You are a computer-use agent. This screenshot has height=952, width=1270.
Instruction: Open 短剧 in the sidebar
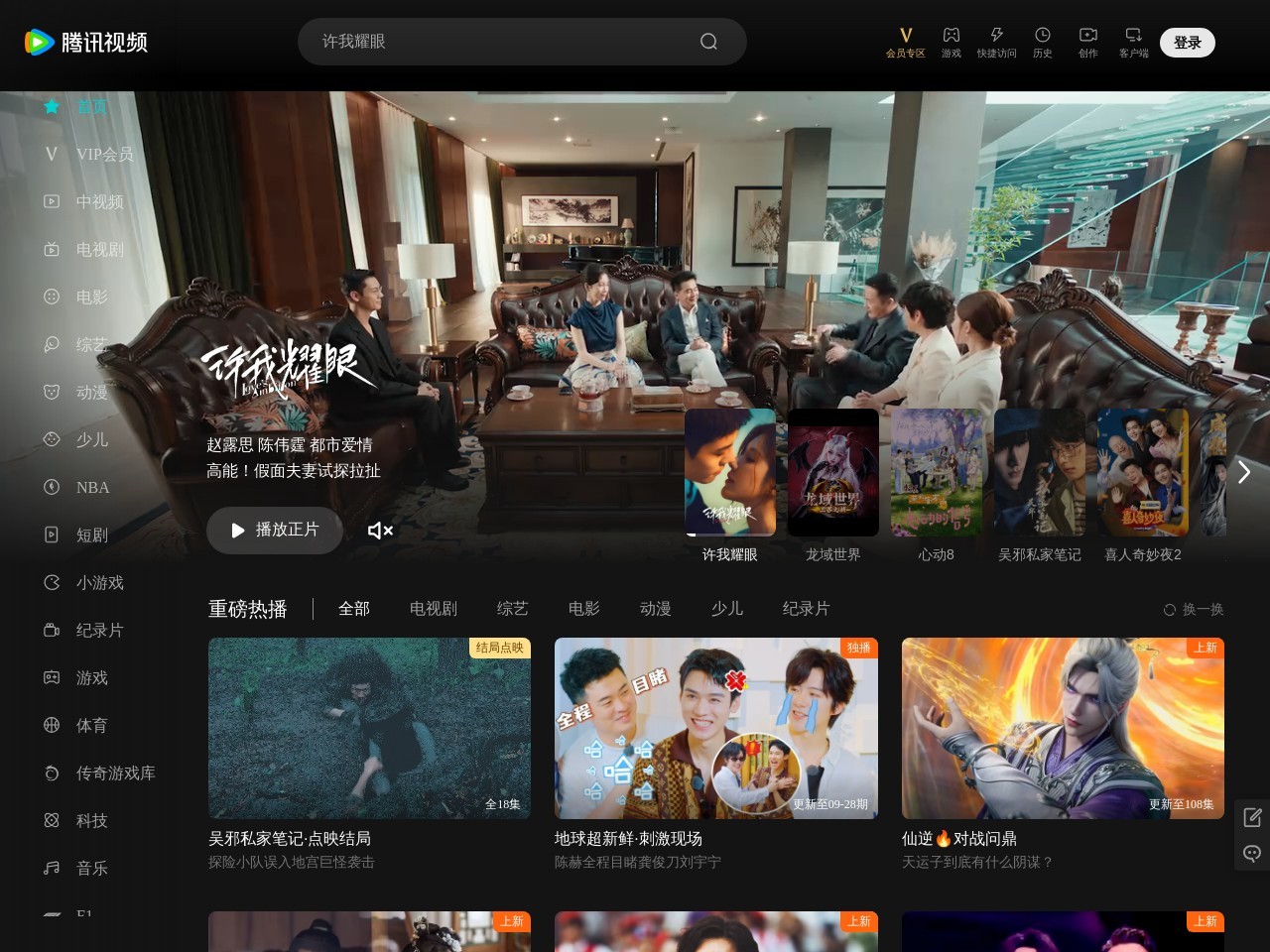[91, 535]
